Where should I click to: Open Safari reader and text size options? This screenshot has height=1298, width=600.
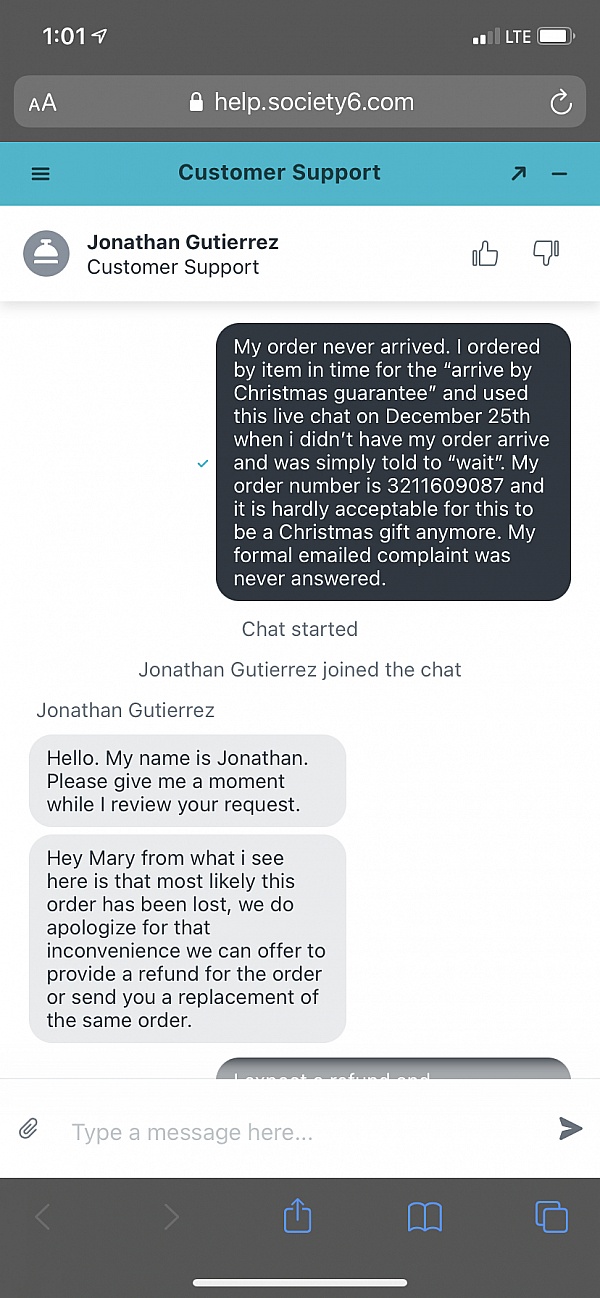43,102
